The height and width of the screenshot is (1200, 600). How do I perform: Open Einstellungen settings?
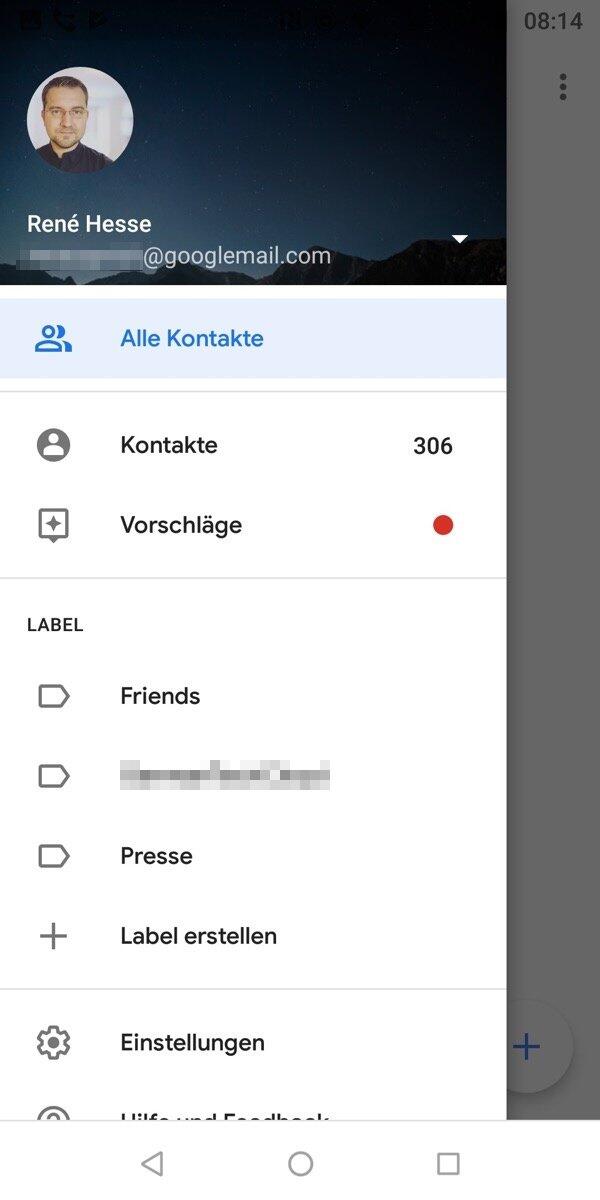click(x=192, y=1043)
